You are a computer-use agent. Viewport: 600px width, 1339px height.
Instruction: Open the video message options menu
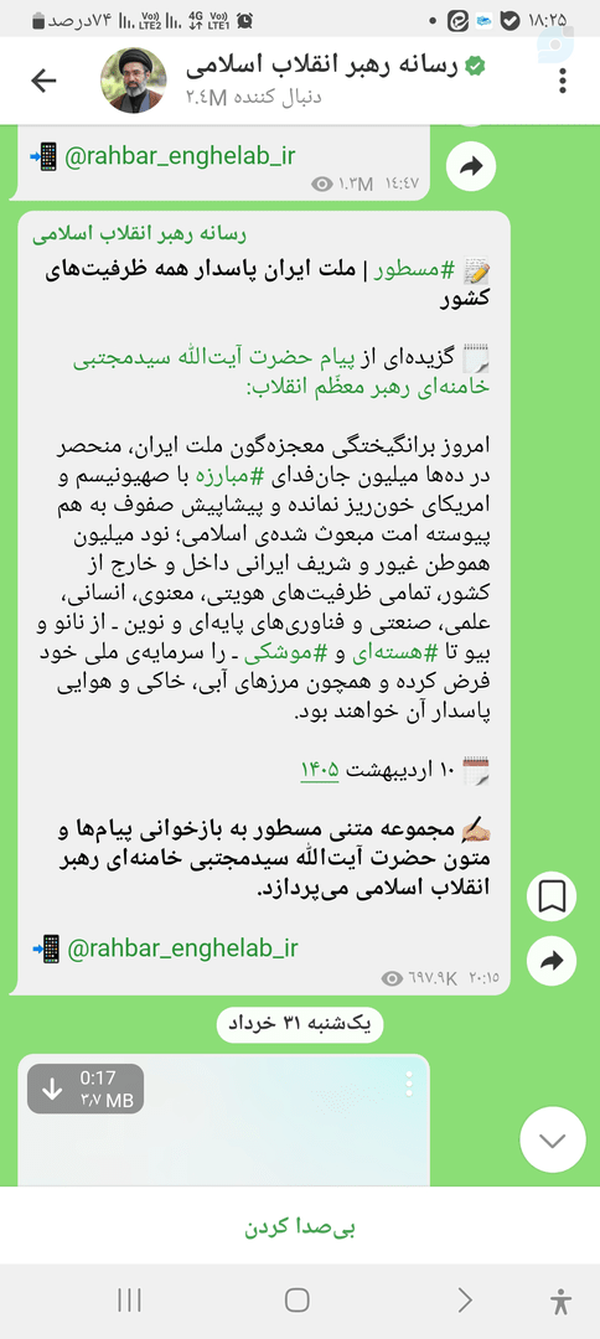click(408, 1084)
